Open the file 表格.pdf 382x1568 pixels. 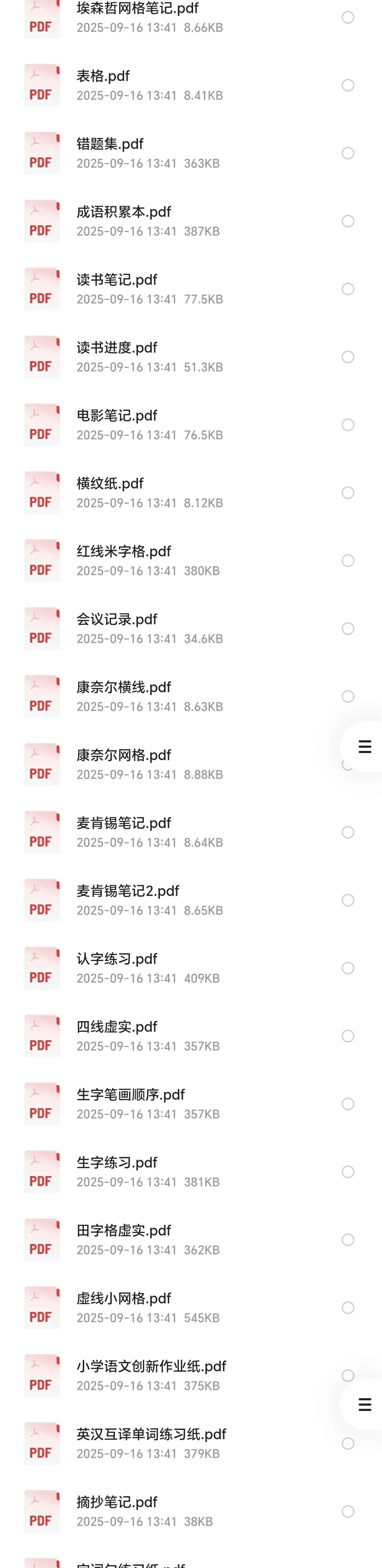click(103, 77)
